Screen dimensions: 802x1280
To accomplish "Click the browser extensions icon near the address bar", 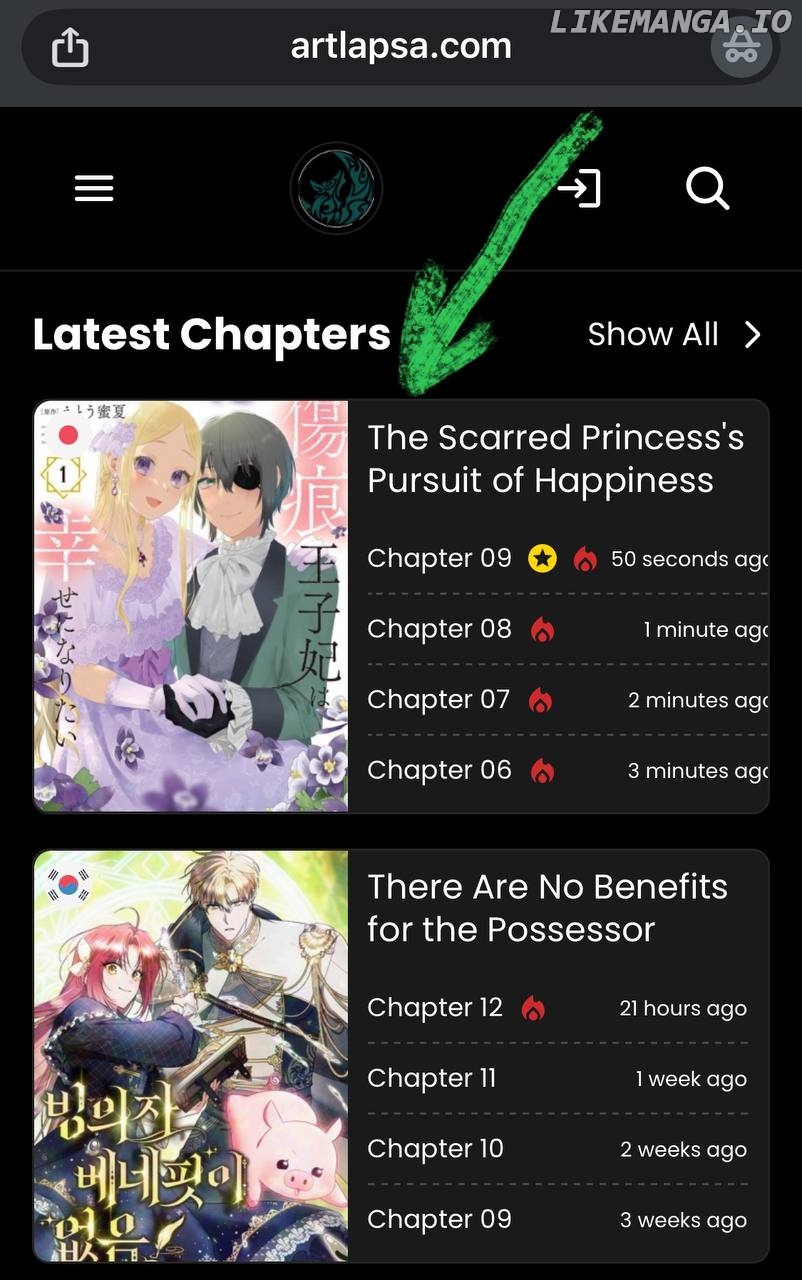I will [x=742, y=46].
